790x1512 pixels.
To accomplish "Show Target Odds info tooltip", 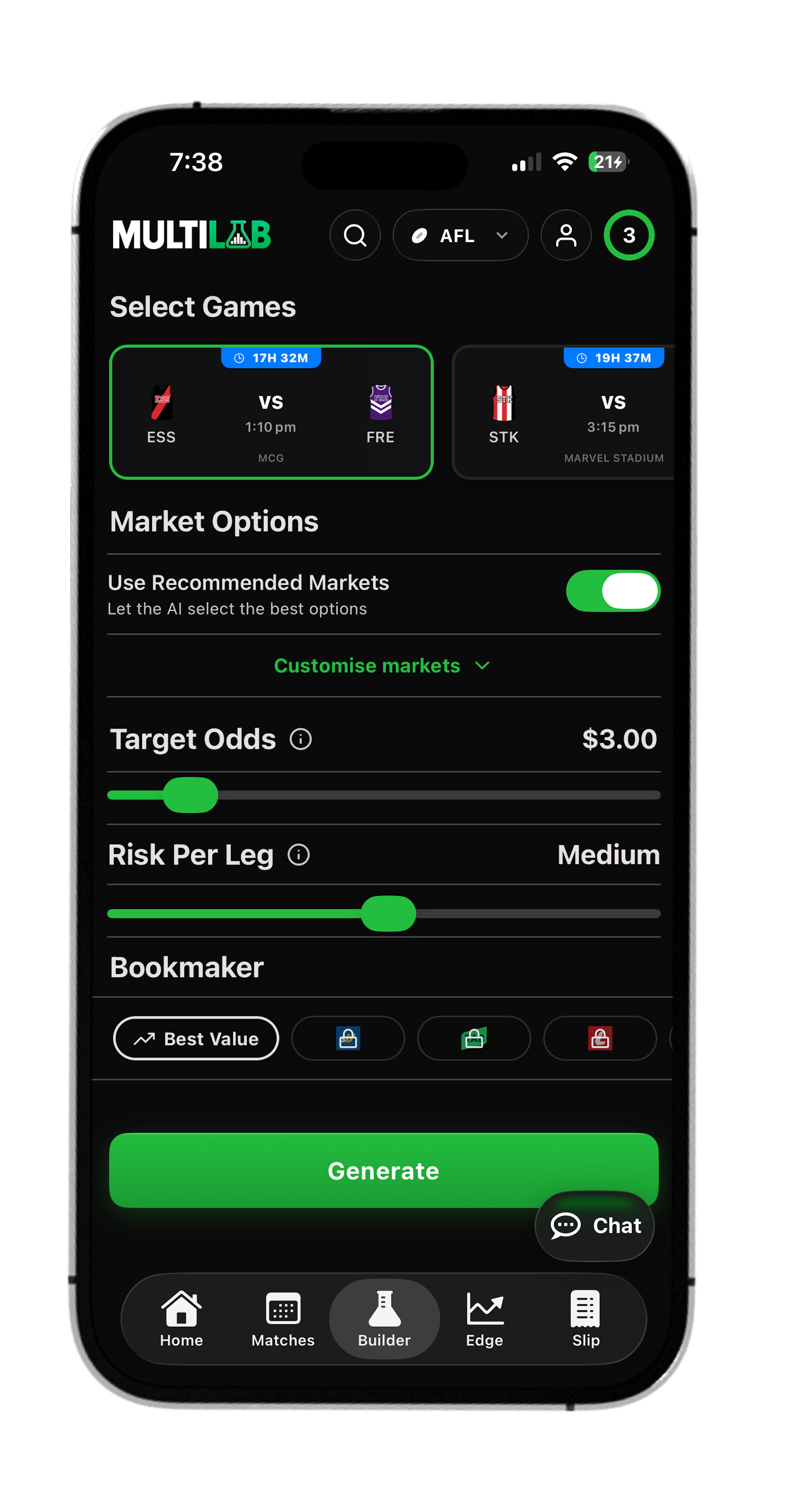I will [x=301, y=739].
